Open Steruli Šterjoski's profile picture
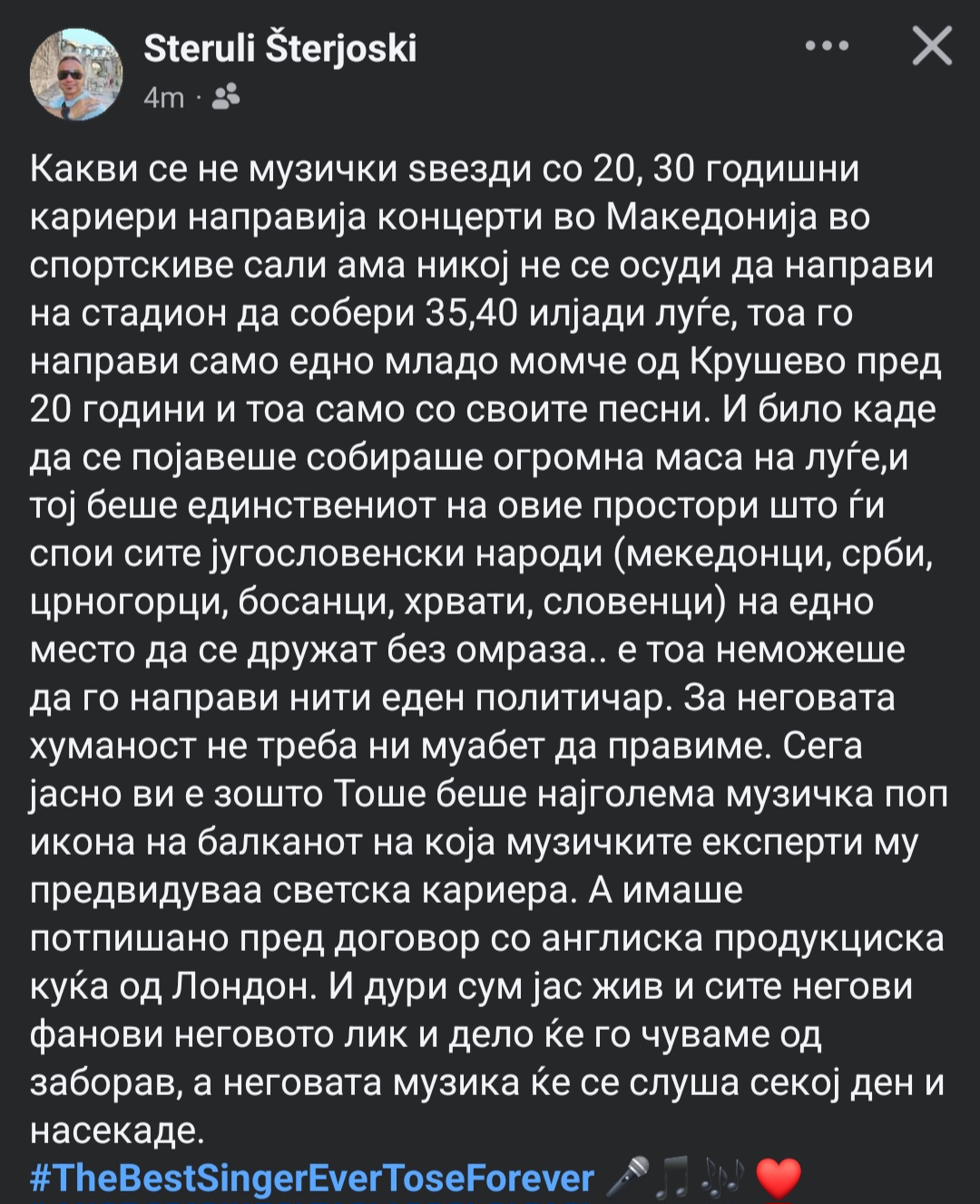The height and width of the screenshot is (1204, 980). point(75,73)
